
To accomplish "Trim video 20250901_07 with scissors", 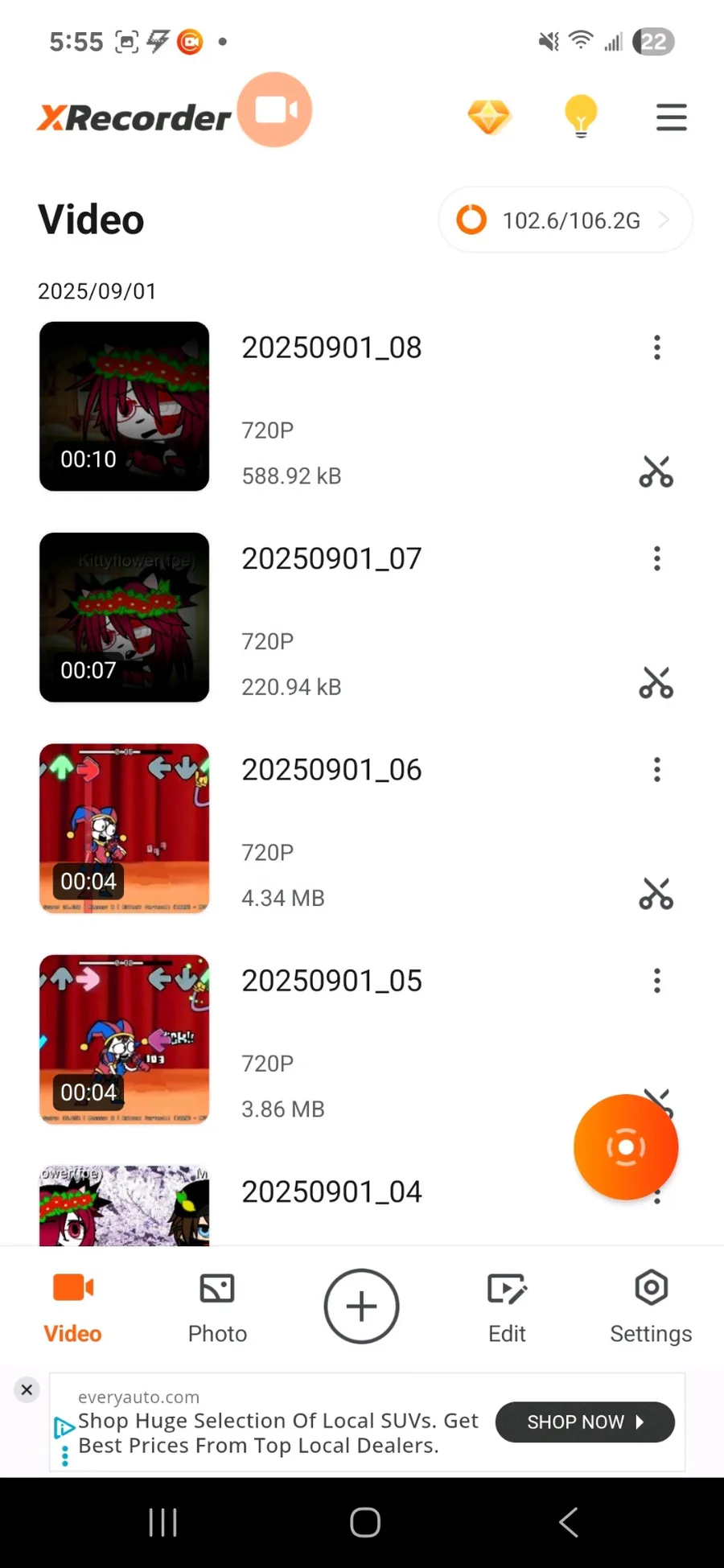I will 656,683.
